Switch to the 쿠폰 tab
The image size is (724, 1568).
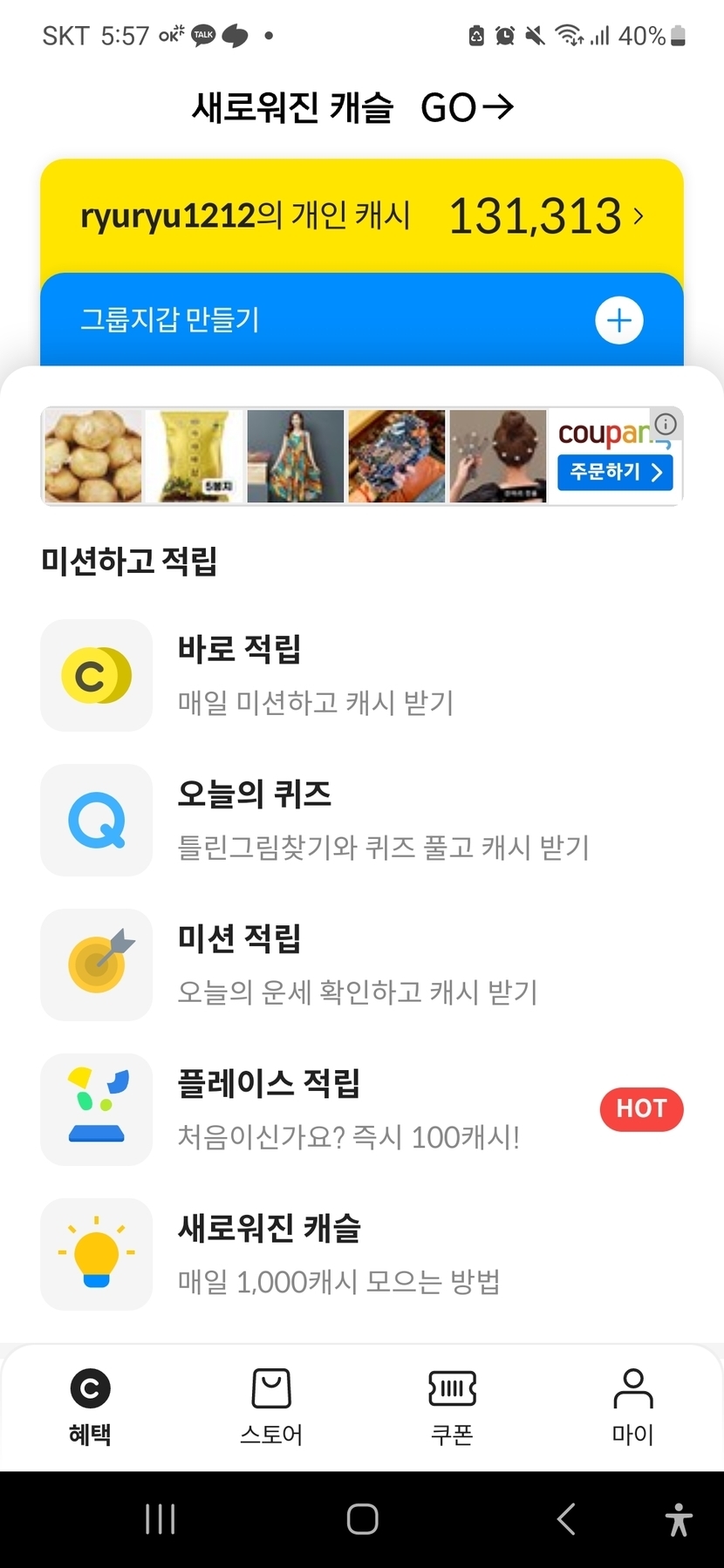click(x=452, y=1407)
